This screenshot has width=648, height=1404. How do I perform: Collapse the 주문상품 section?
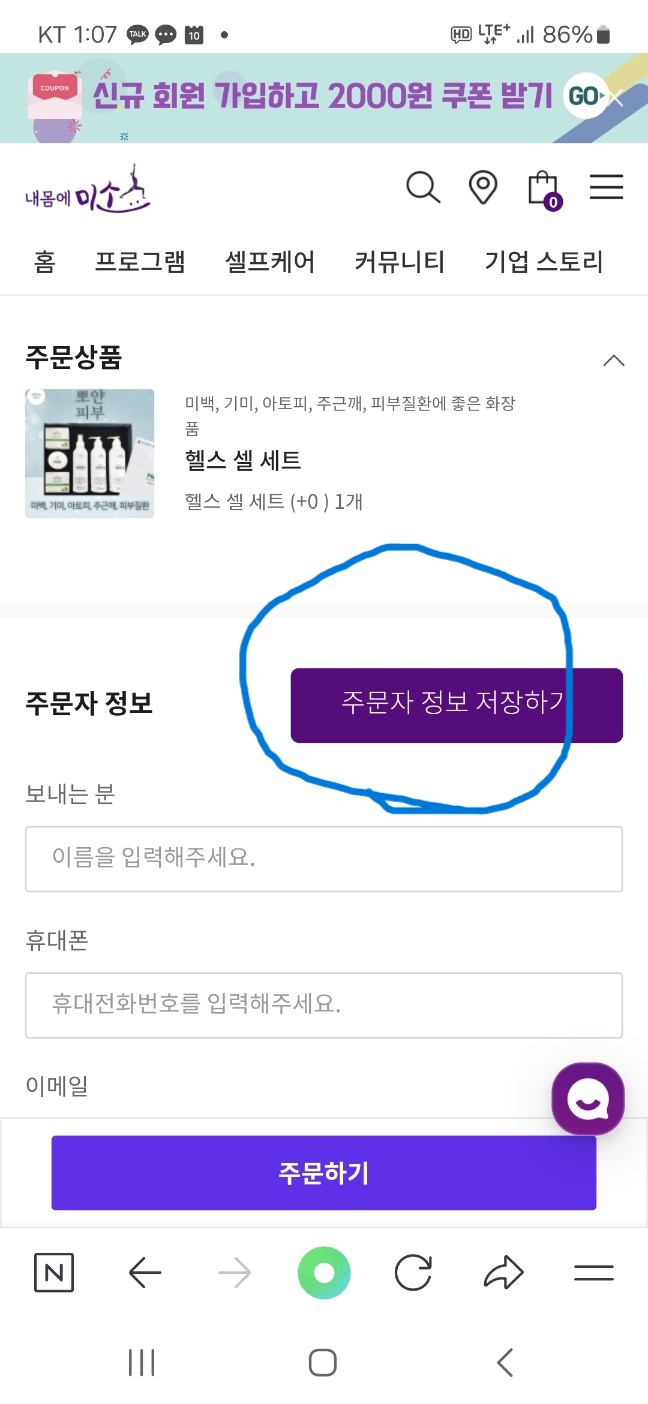click(x=614, y=360)
